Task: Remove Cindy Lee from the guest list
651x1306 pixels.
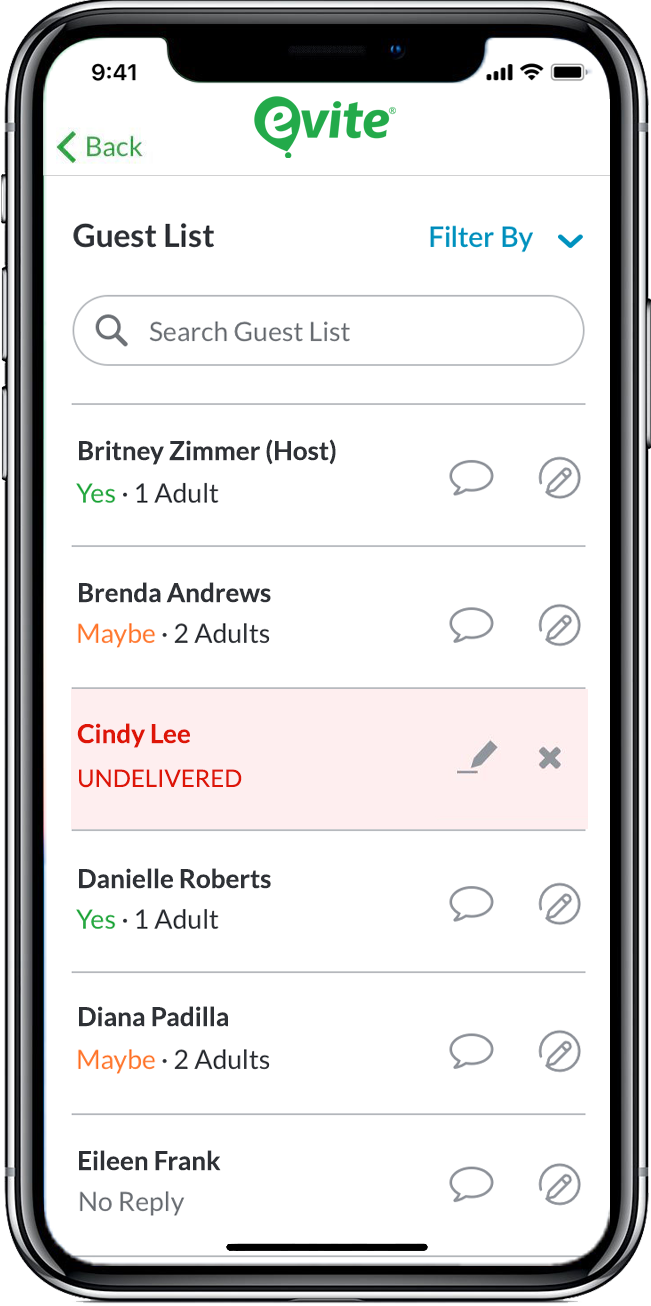Action: pos(550,758)
